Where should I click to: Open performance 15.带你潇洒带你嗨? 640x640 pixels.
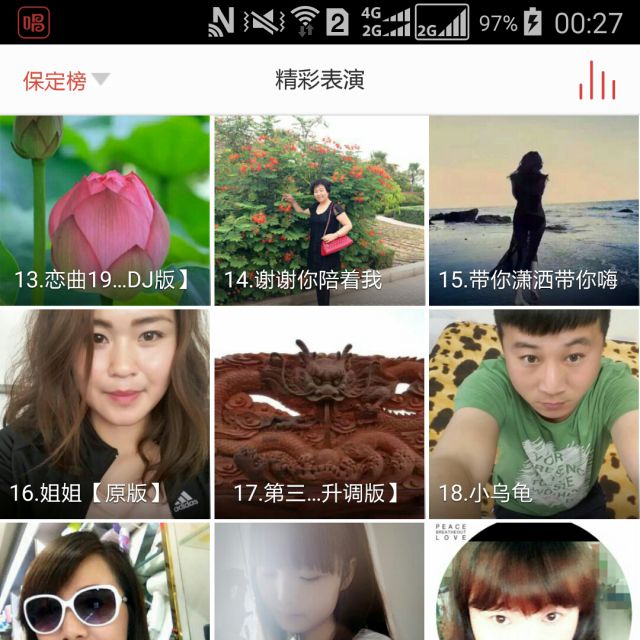point(534,210)
